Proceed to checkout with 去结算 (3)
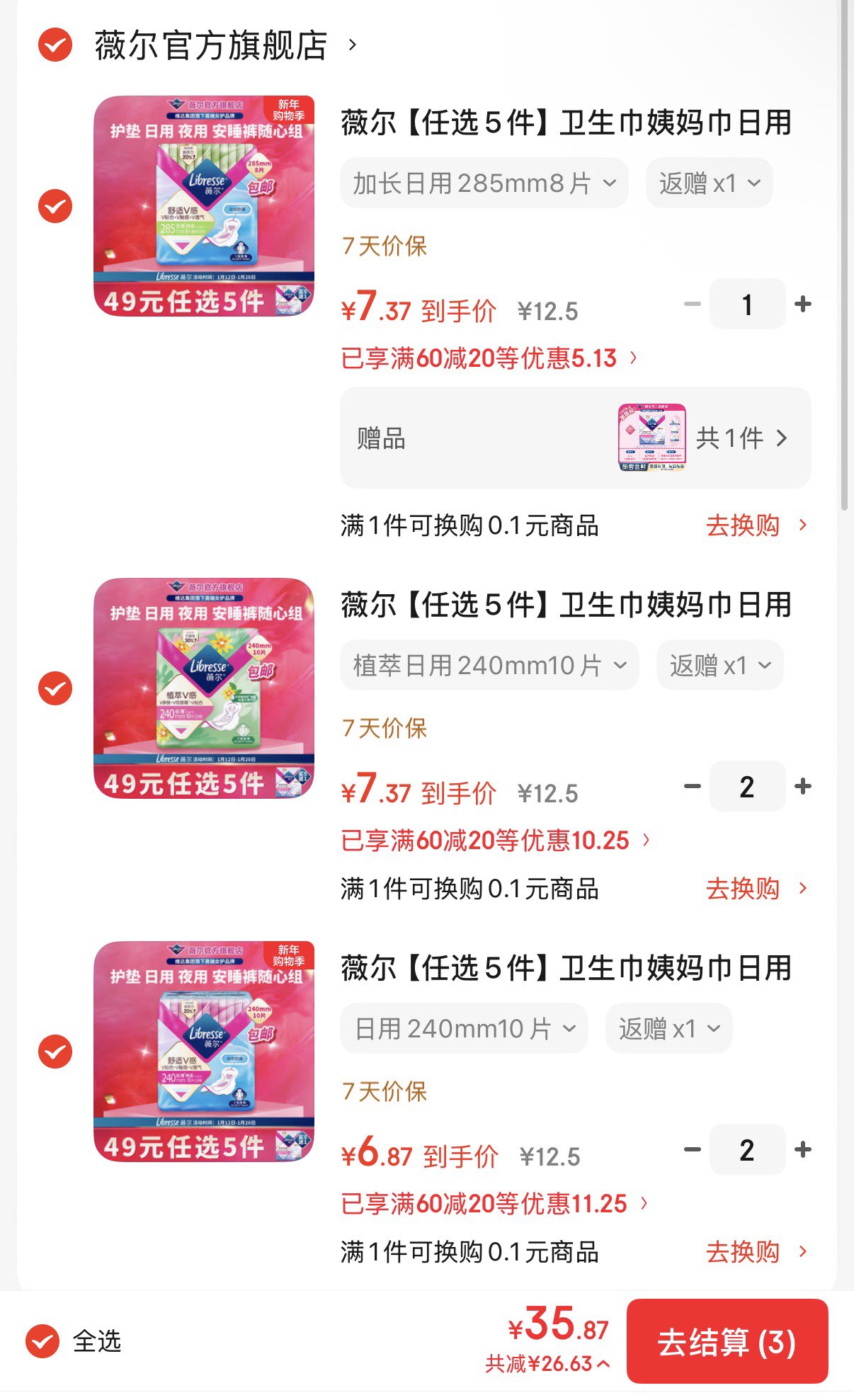The image size is (854, 1400). click(727, 1342)
